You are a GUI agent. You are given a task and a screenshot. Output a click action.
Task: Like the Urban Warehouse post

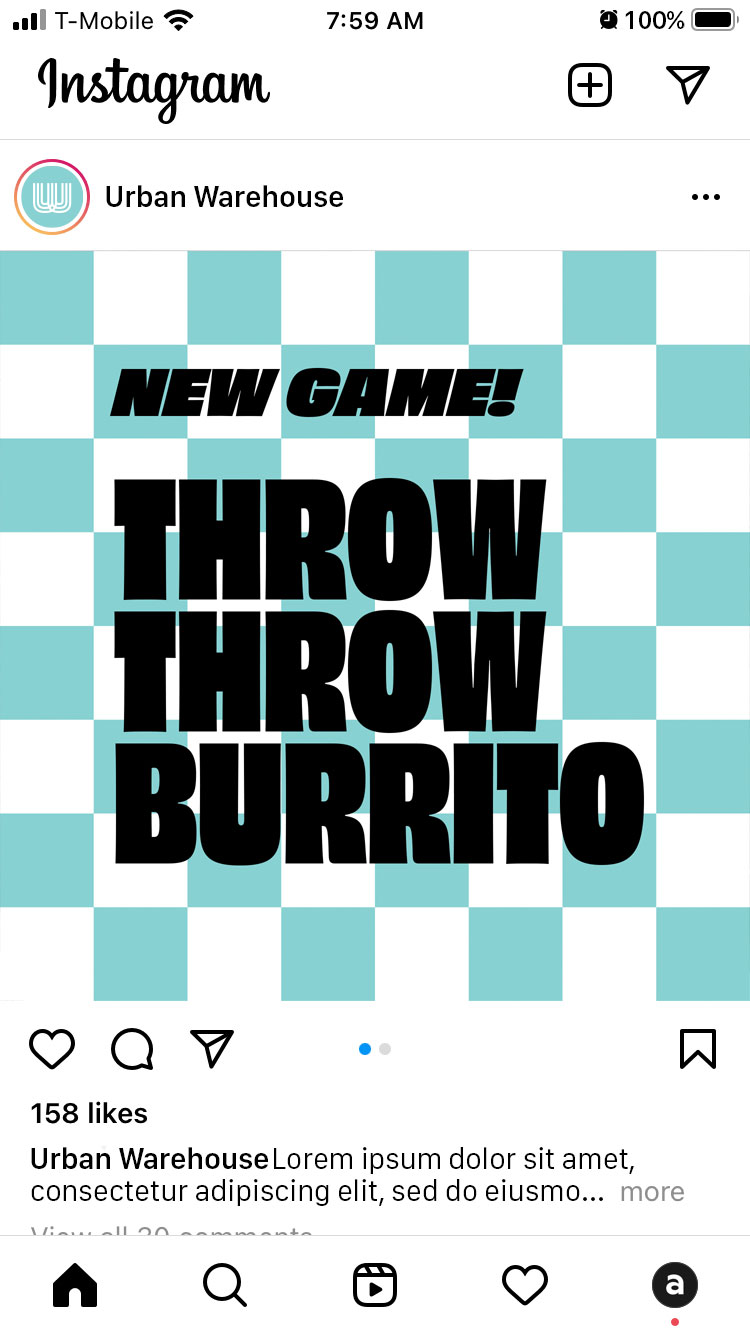point(52,1049)
